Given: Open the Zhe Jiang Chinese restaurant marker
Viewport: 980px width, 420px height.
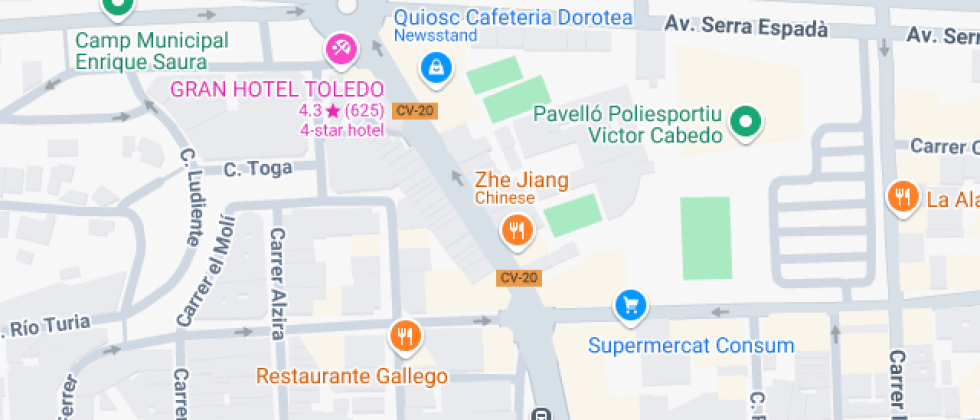Looking at the screenshot, I should click(516, 231).
